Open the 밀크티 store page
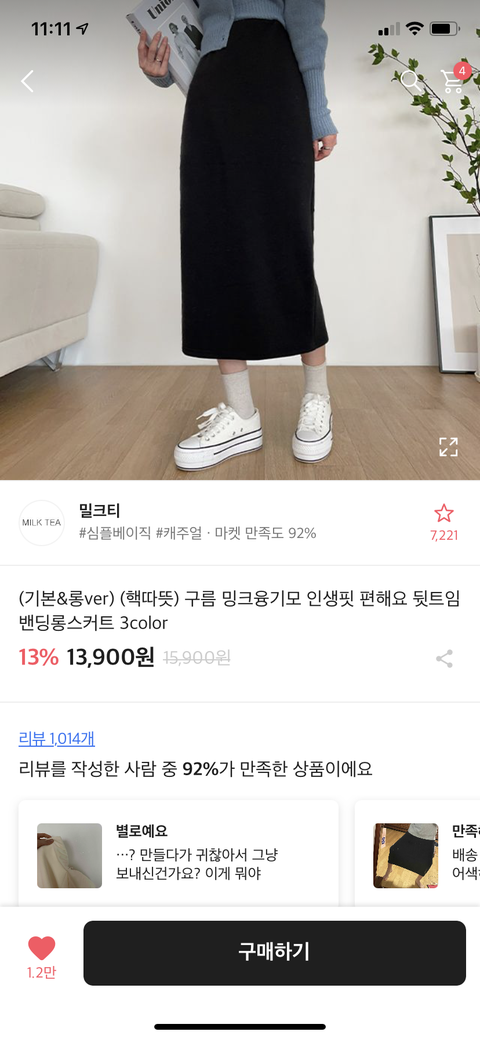480x1039 pixels. pyautogui.click(x=99, y=510)
